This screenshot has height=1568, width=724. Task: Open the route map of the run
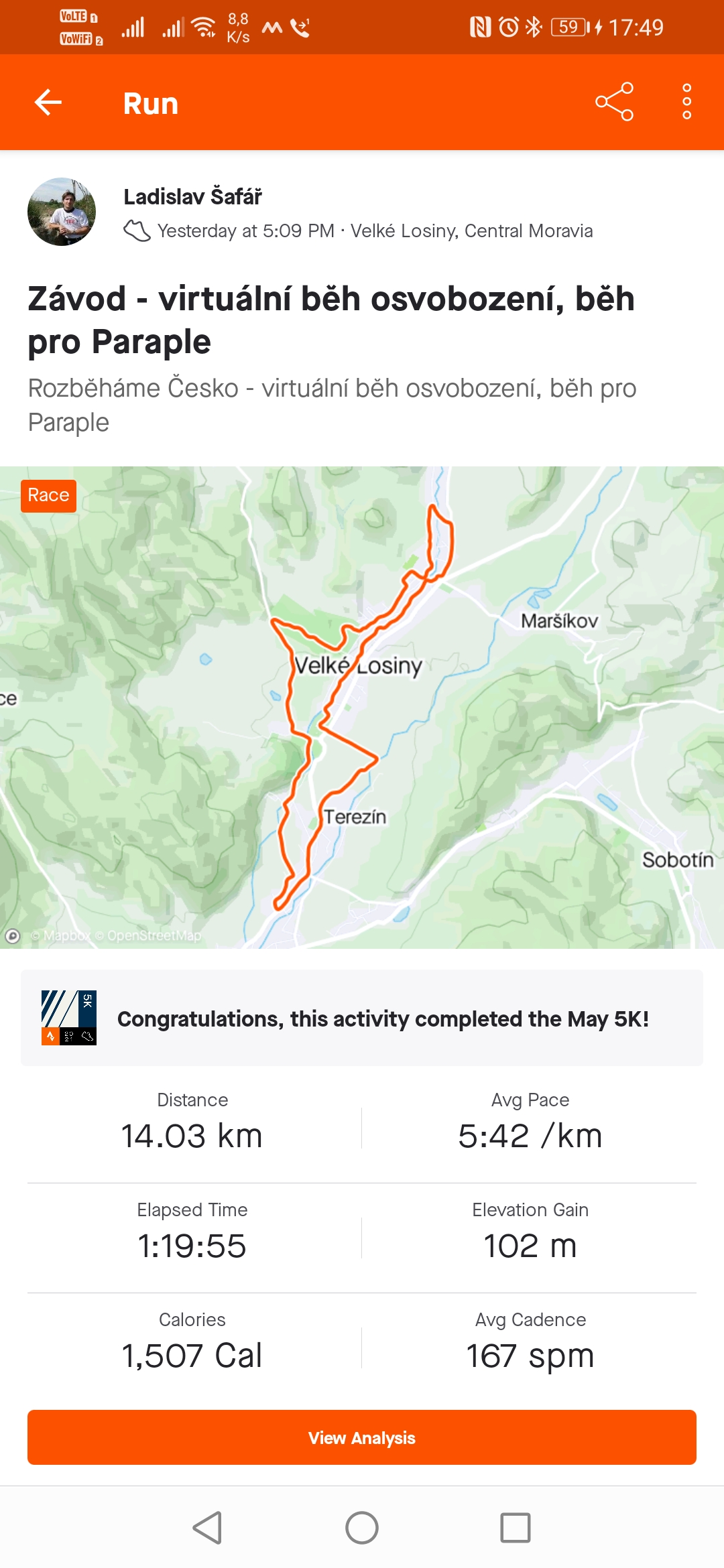[x=362, y=708]
